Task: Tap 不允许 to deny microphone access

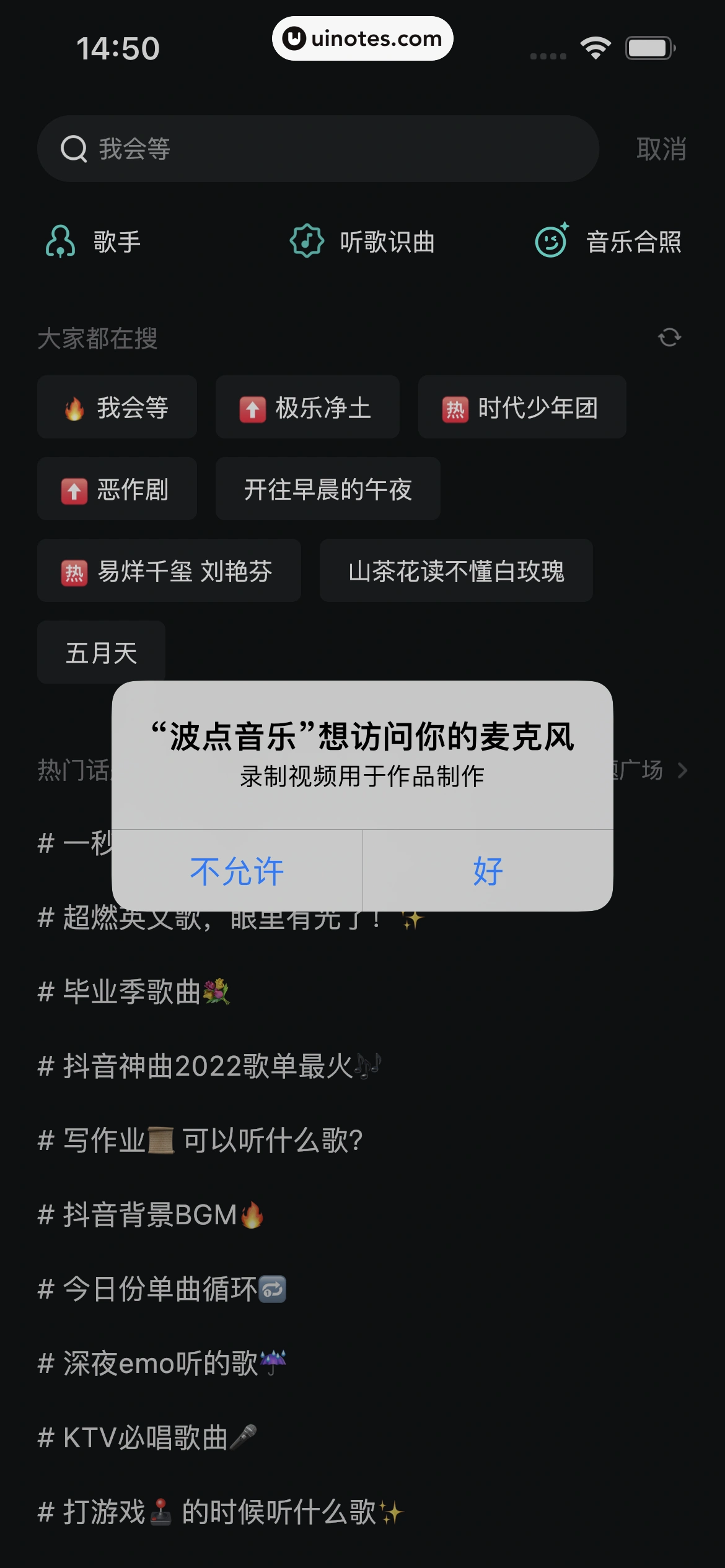Action: click(237, 871)
